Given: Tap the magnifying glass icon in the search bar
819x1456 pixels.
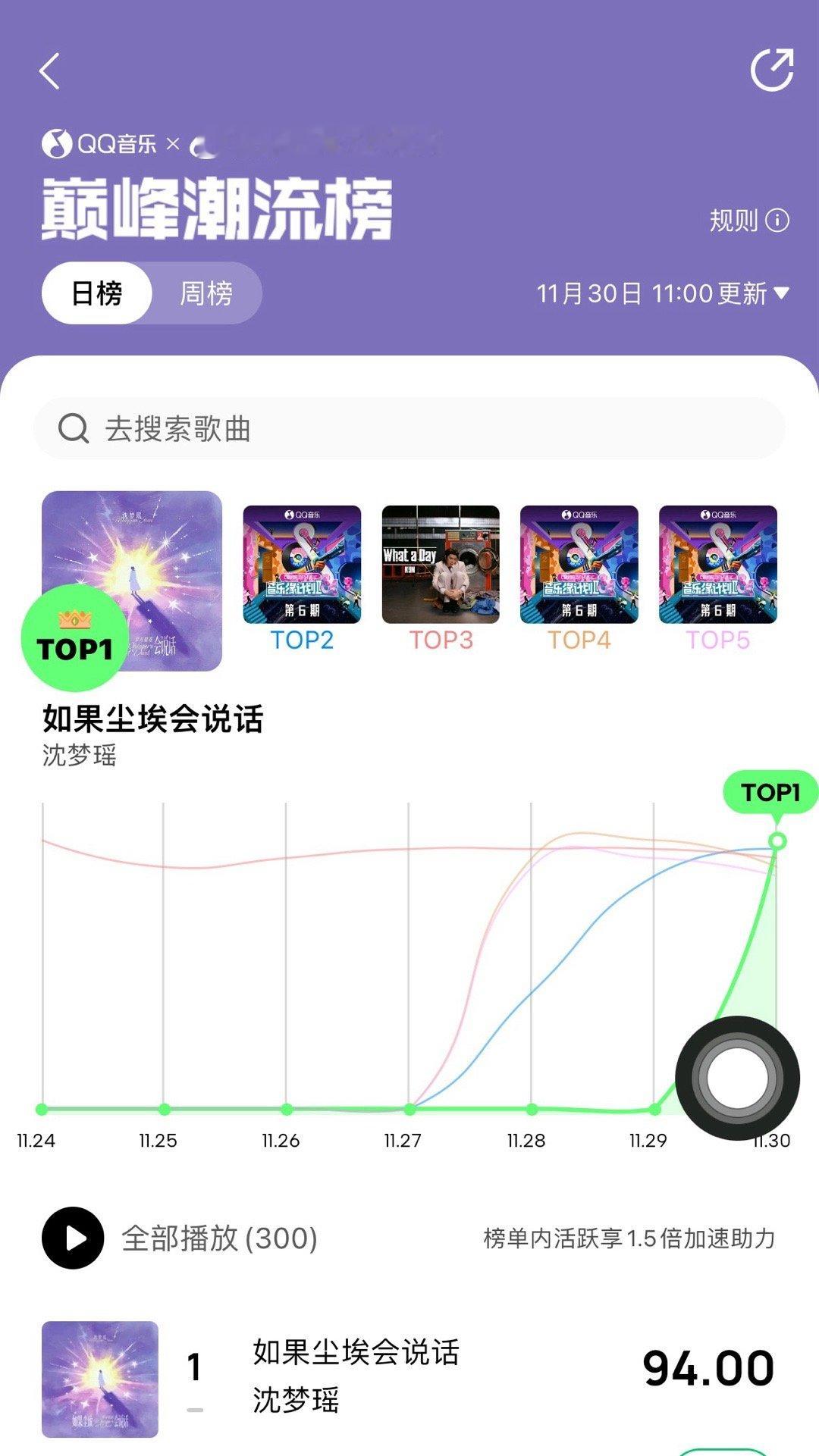Looking at the screenshot, I should (74, 429).
